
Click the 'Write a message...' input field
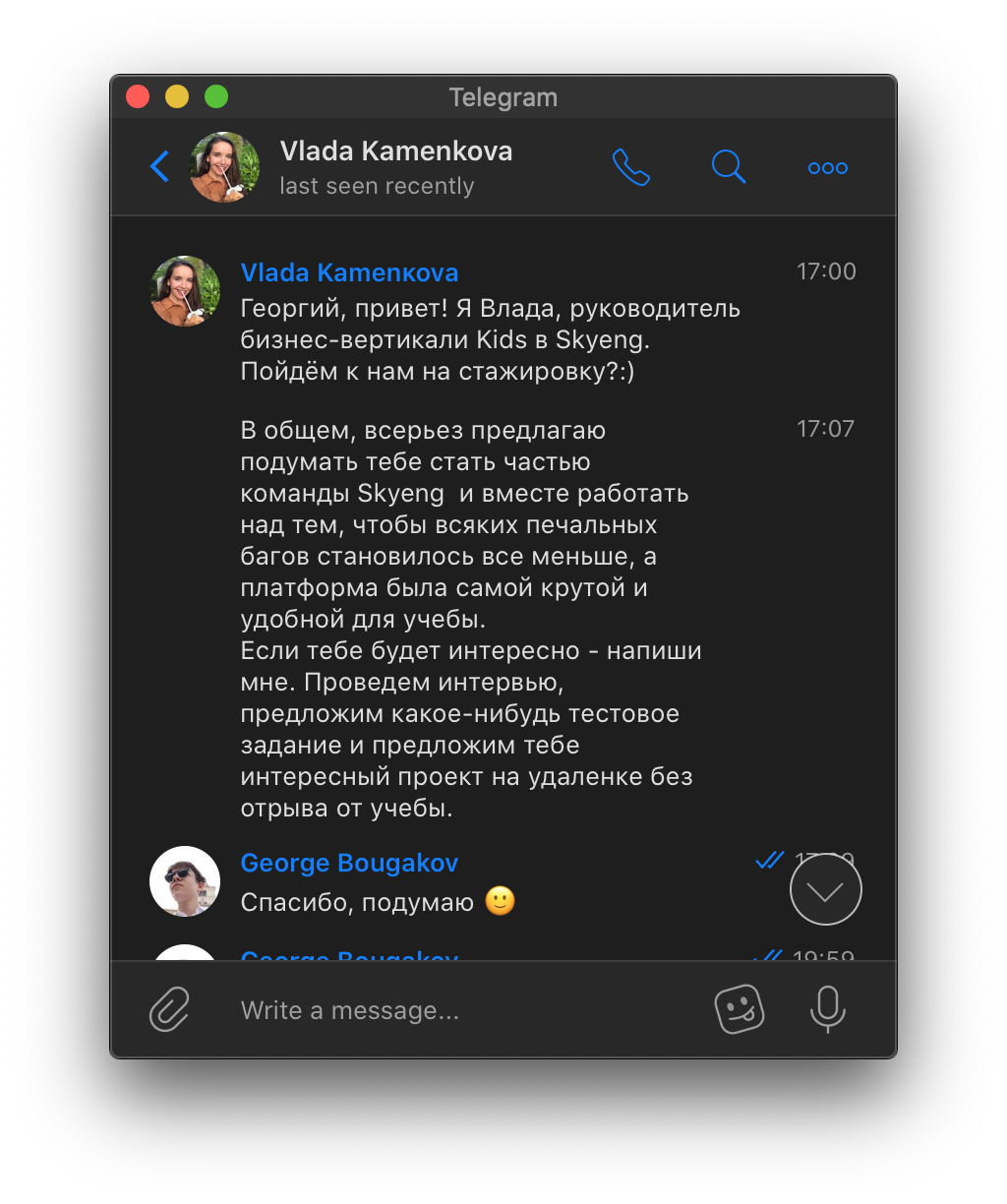[x=349, y=1008]
